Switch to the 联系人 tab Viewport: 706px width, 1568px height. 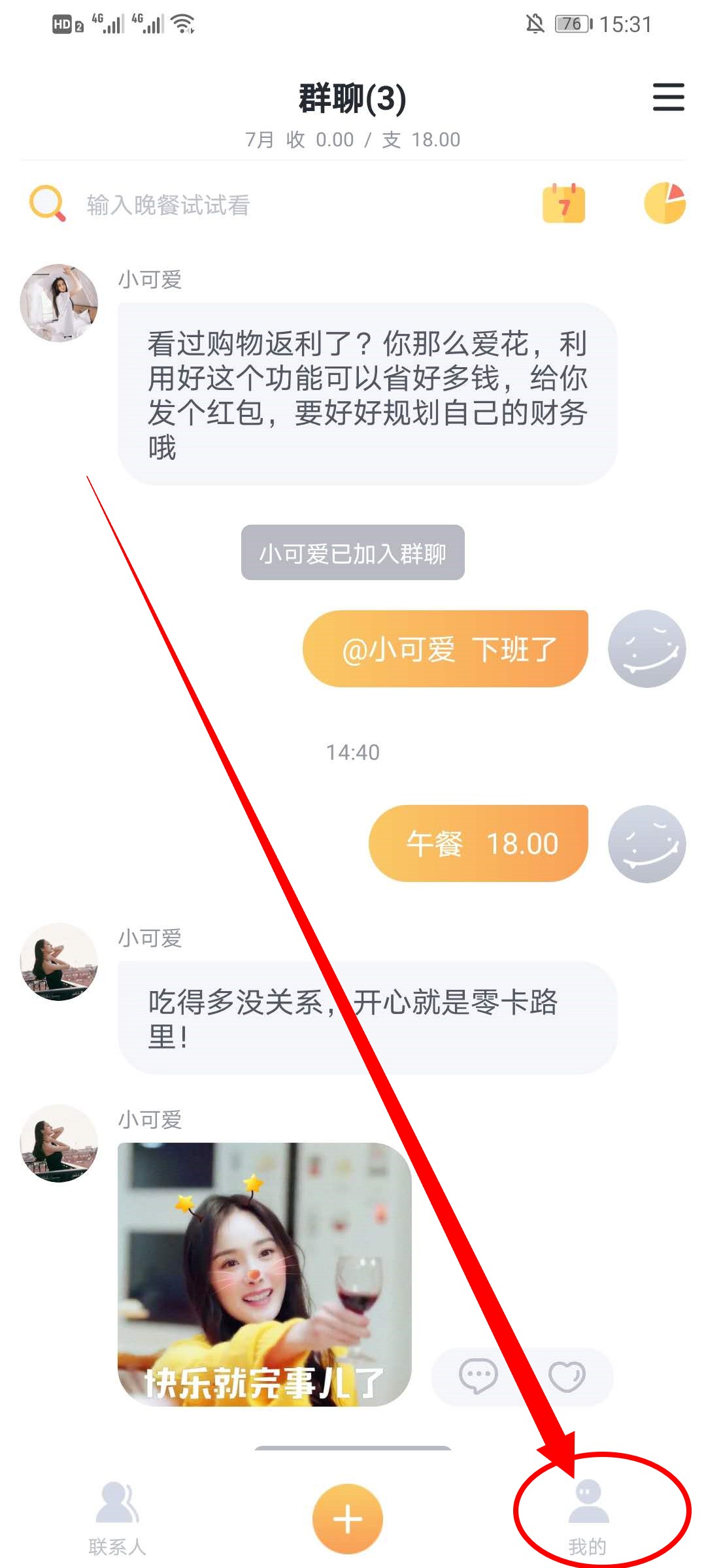point(117,1517)
